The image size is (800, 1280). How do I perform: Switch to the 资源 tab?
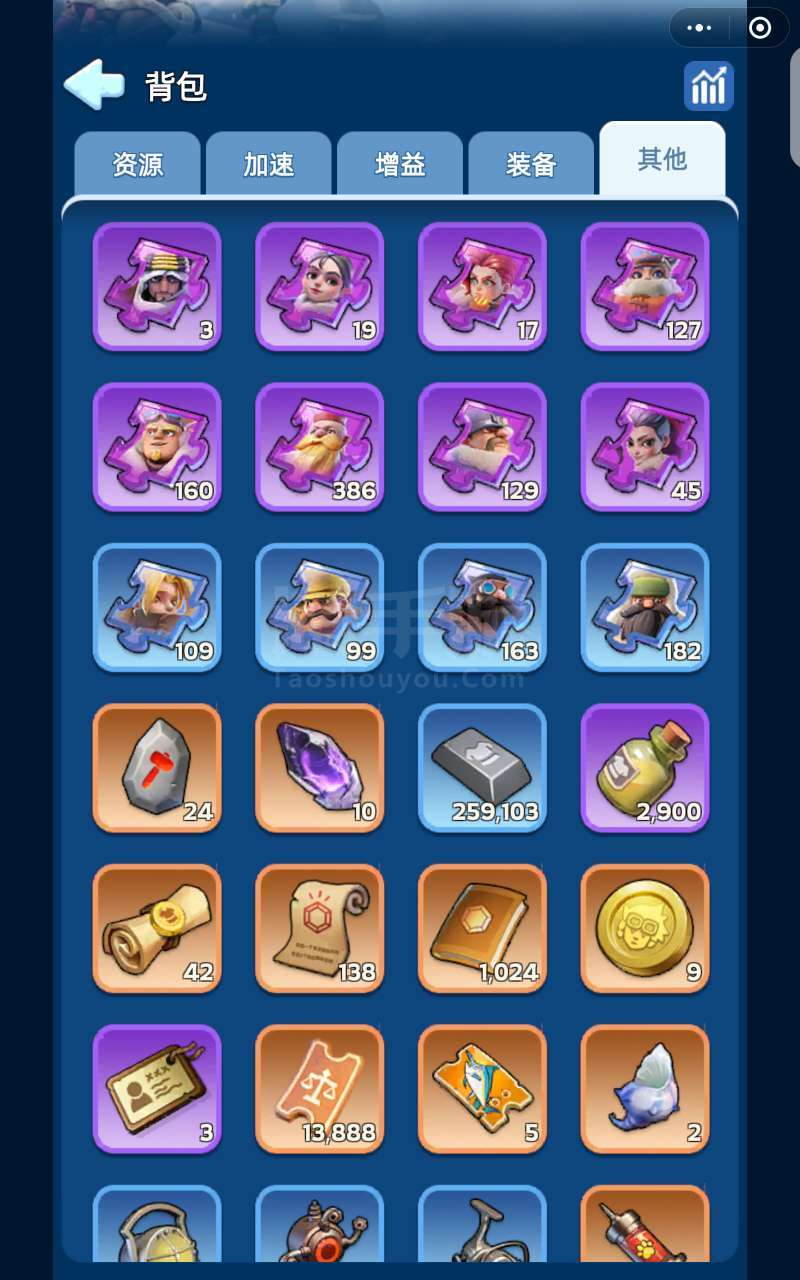[138, 164]
